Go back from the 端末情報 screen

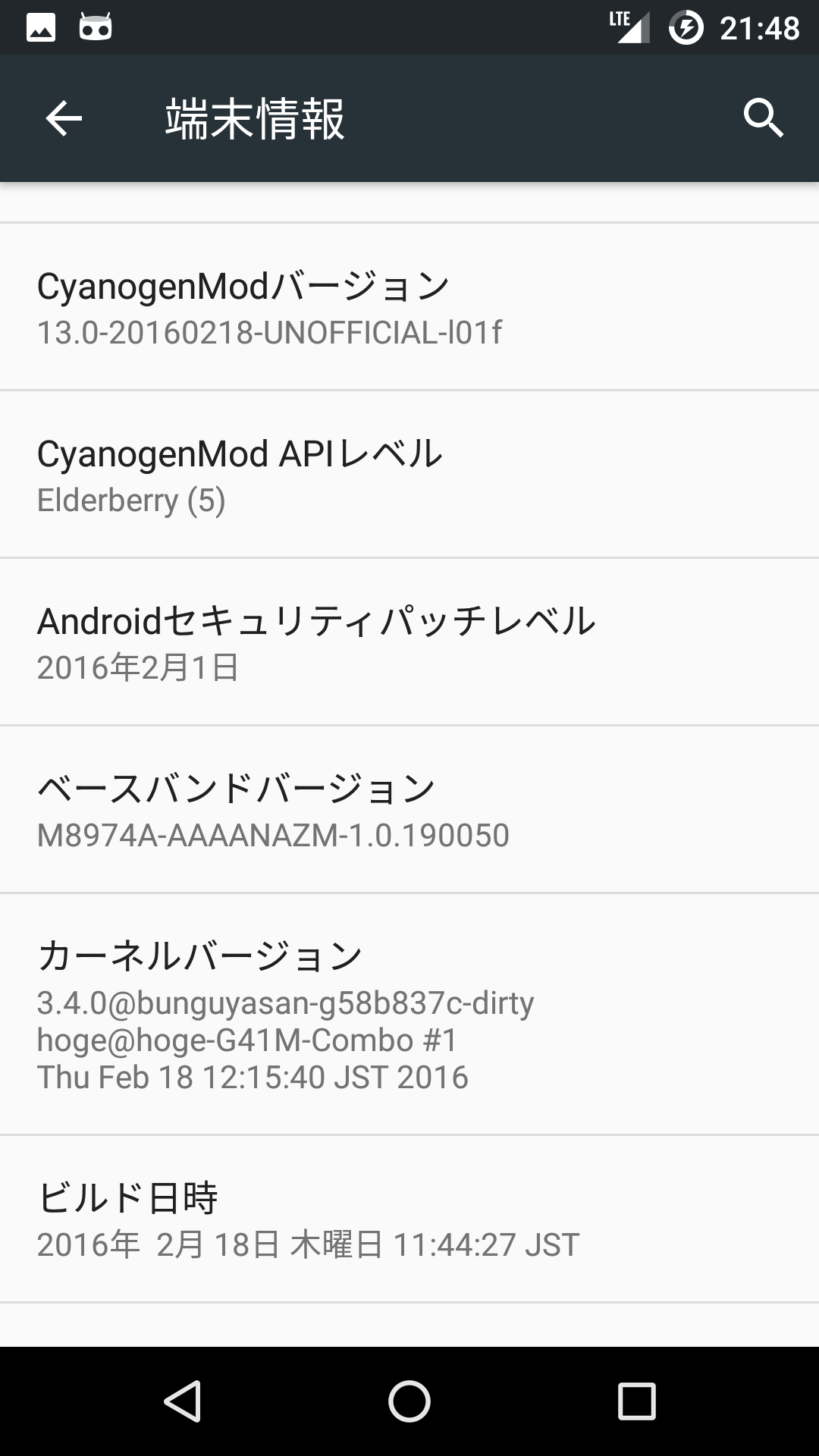(x=64, y=119)
